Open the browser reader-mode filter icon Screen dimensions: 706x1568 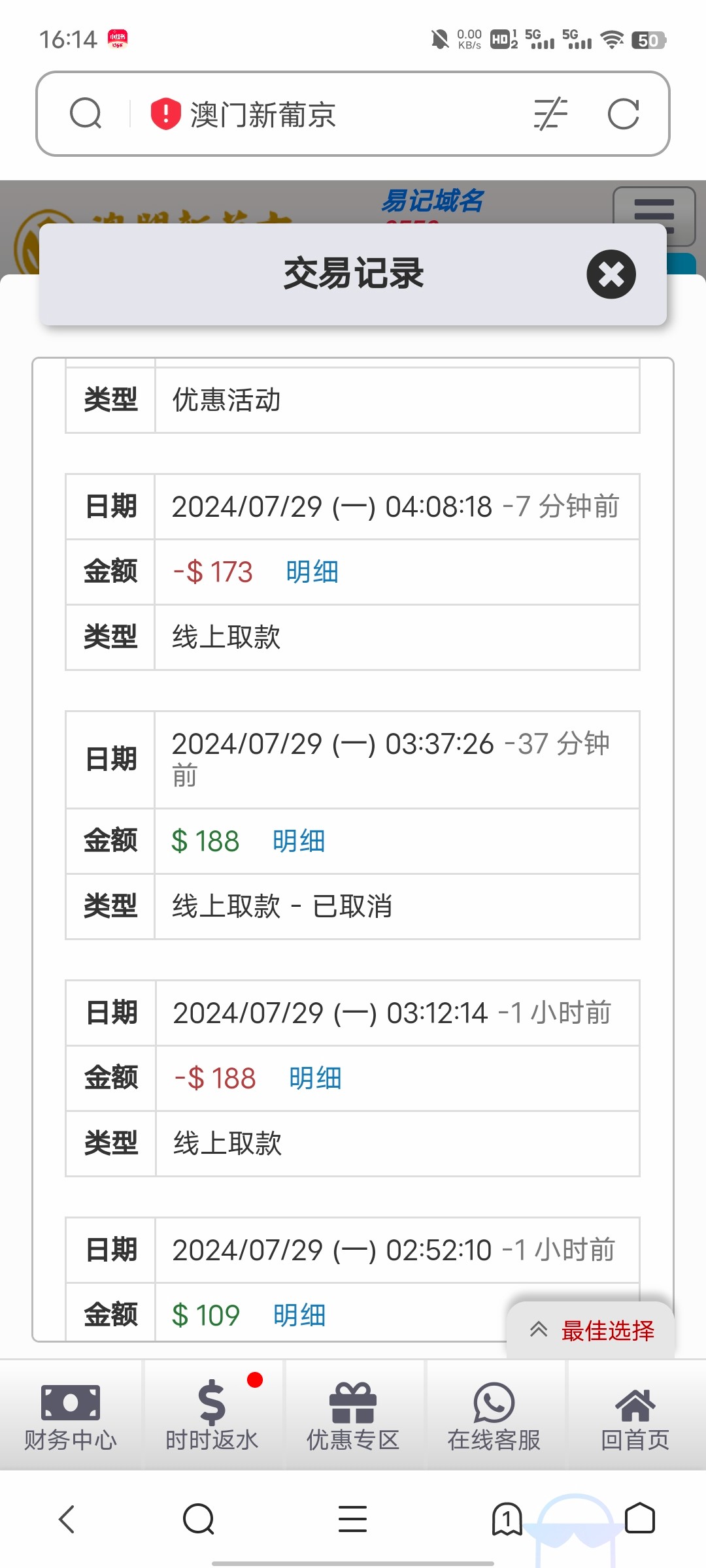coord(550,114)
